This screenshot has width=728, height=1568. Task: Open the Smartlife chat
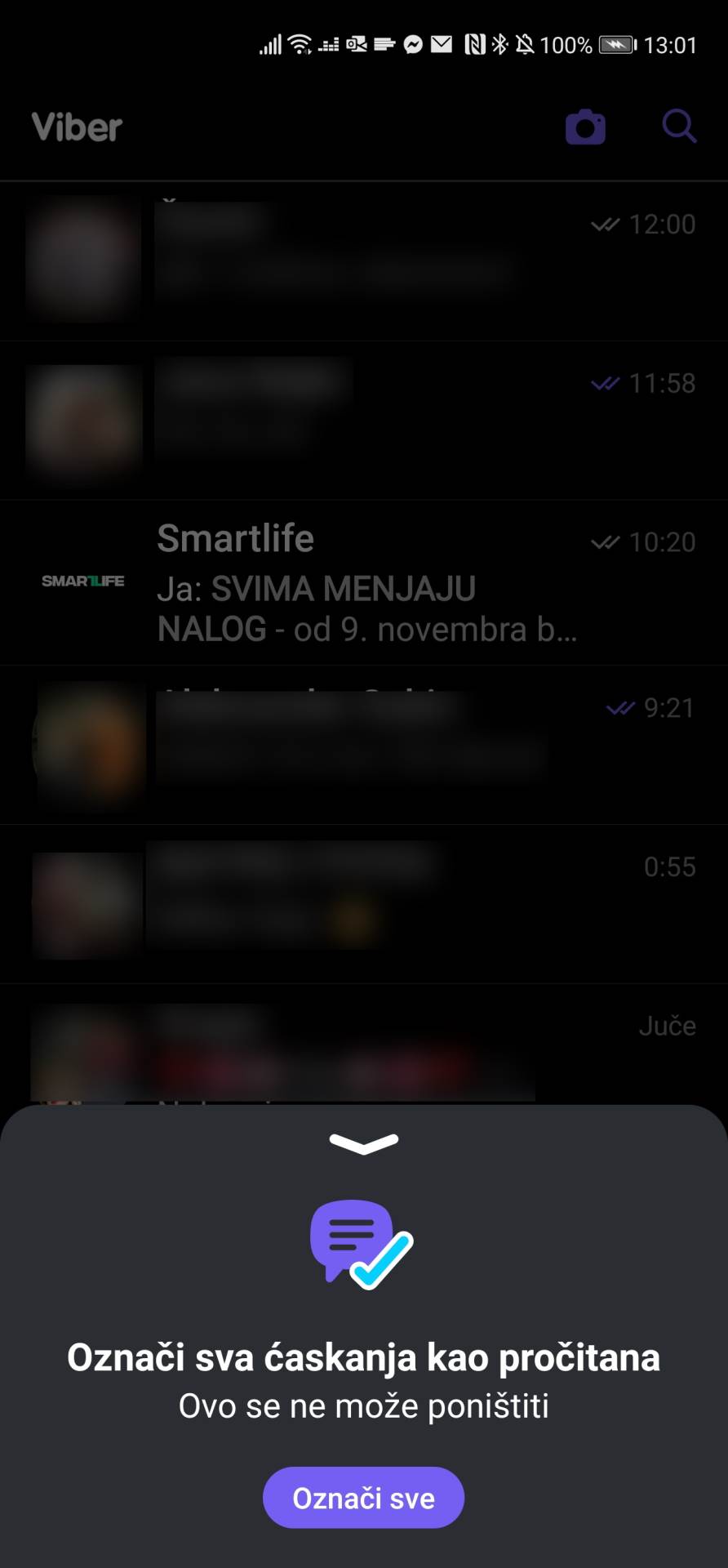pyautogui.click(x=363, y=582)
